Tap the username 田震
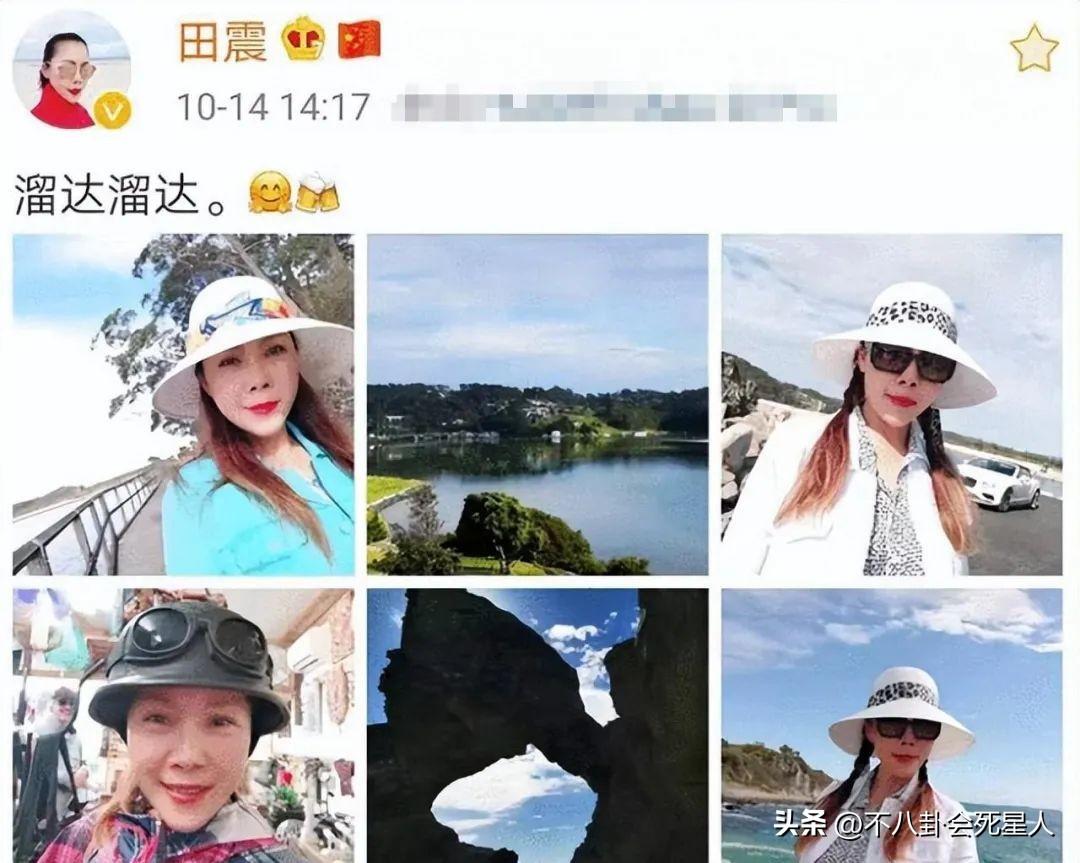Image resolution: width=1080 pixels, height=863 pixels. coord(222,41)
